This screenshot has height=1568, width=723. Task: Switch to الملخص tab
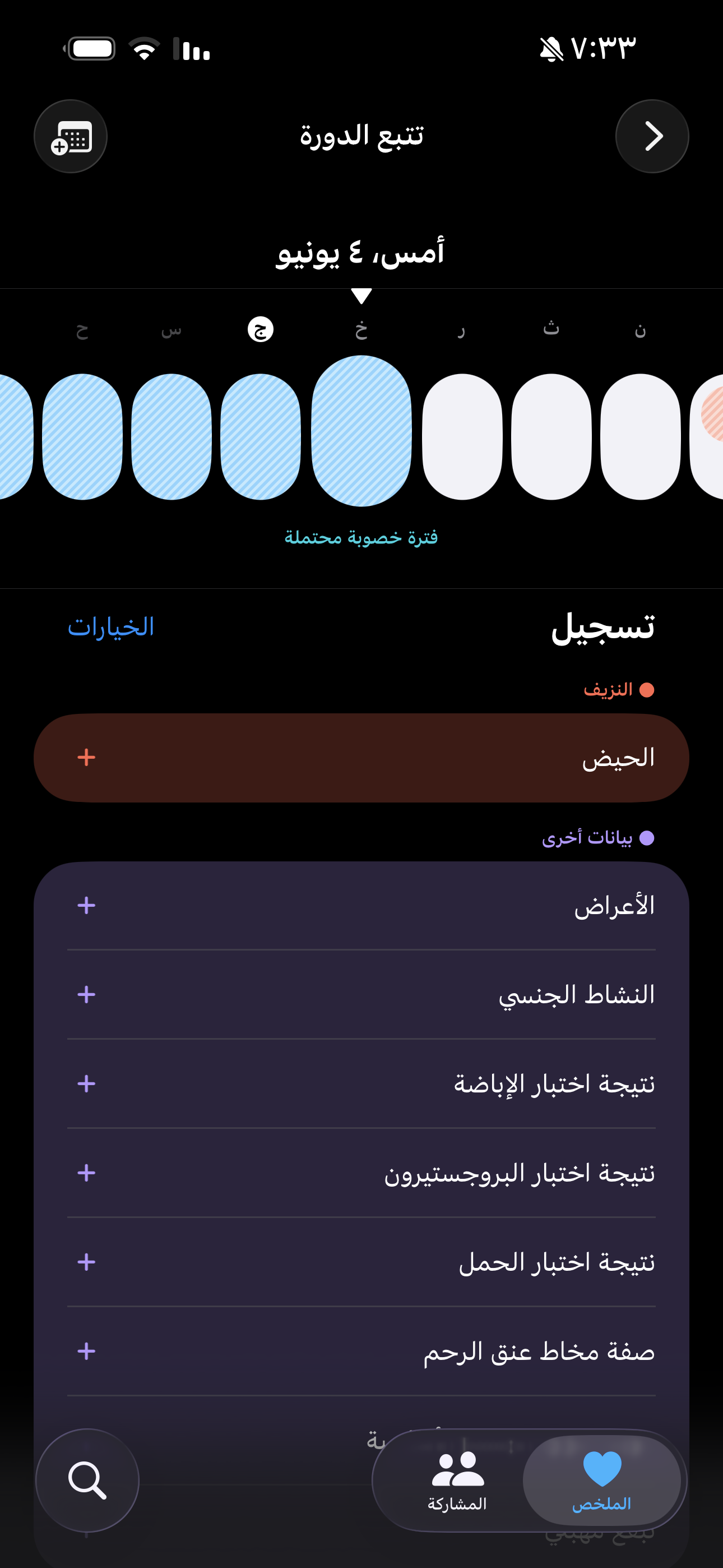point(601,1481)
